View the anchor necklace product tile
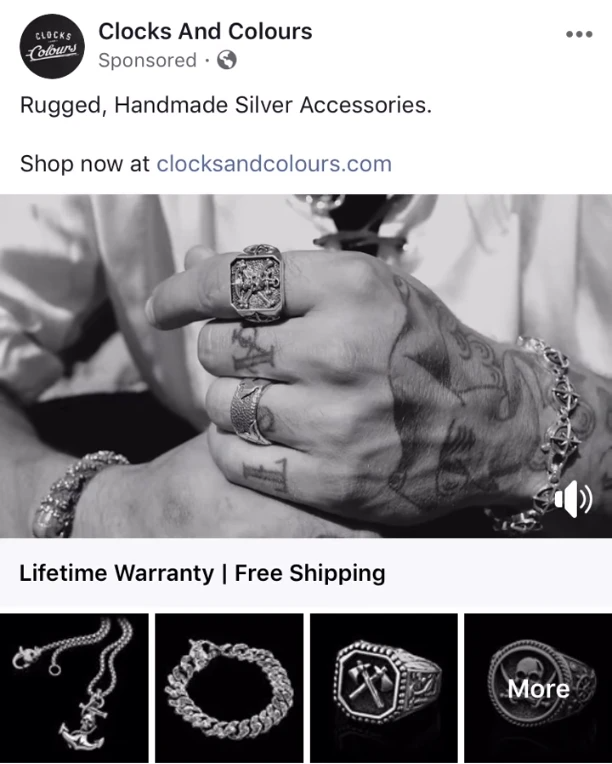 pos(74,688)
